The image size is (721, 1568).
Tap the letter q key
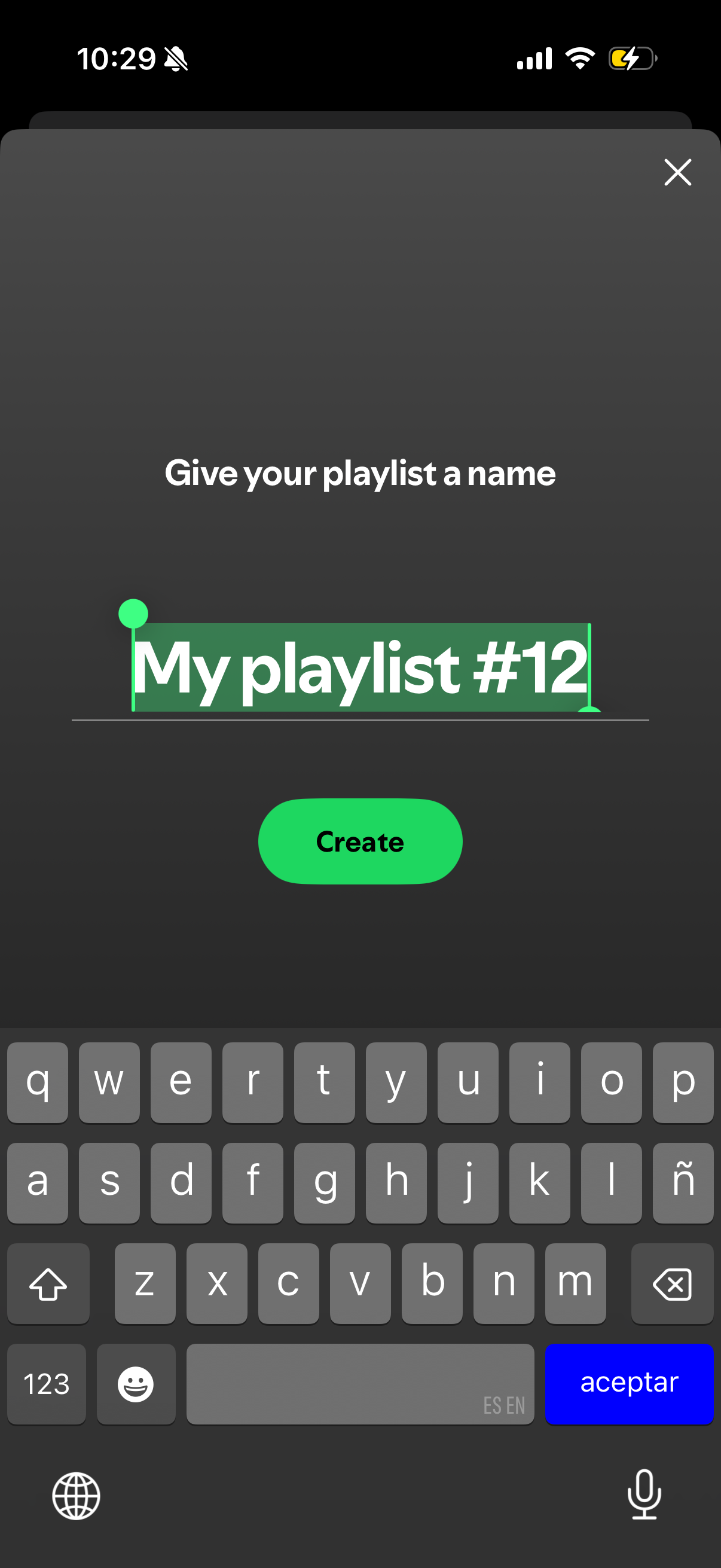pyautogui.click(x=38, y=1084)
